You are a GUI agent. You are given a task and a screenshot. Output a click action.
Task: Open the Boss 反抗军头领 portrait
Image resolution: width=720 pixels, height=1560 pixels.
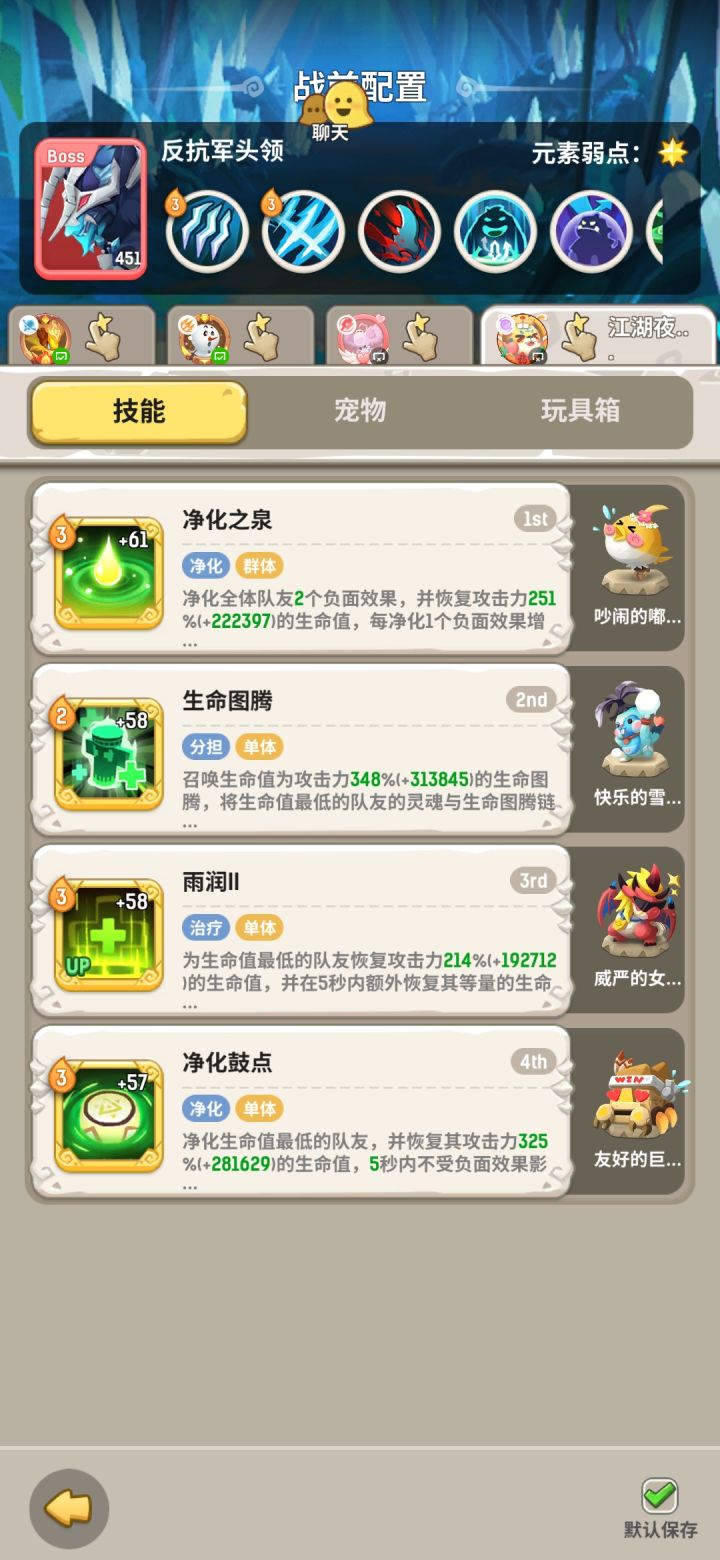pos(91,207)
